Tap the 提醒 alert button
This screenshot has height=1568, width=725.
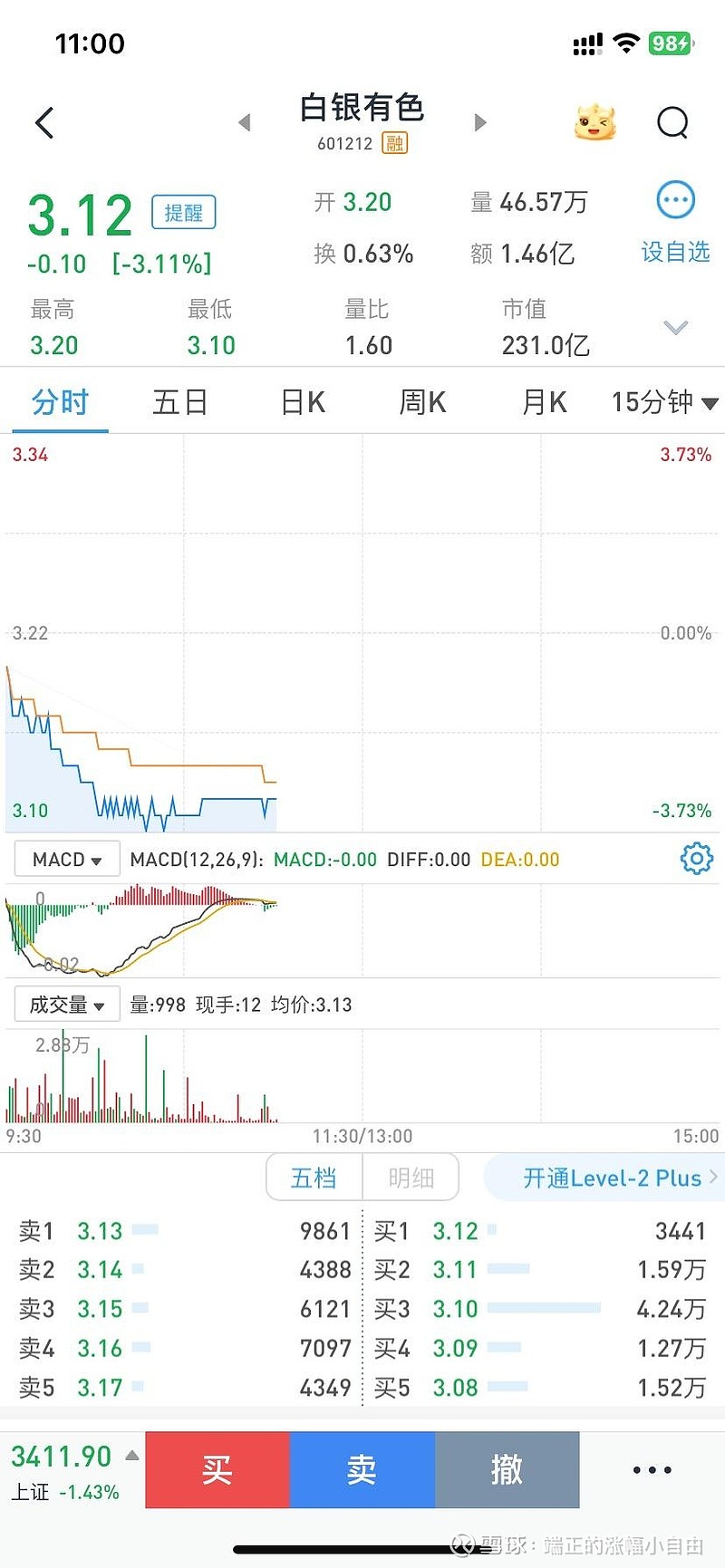(x=183, y=213)
